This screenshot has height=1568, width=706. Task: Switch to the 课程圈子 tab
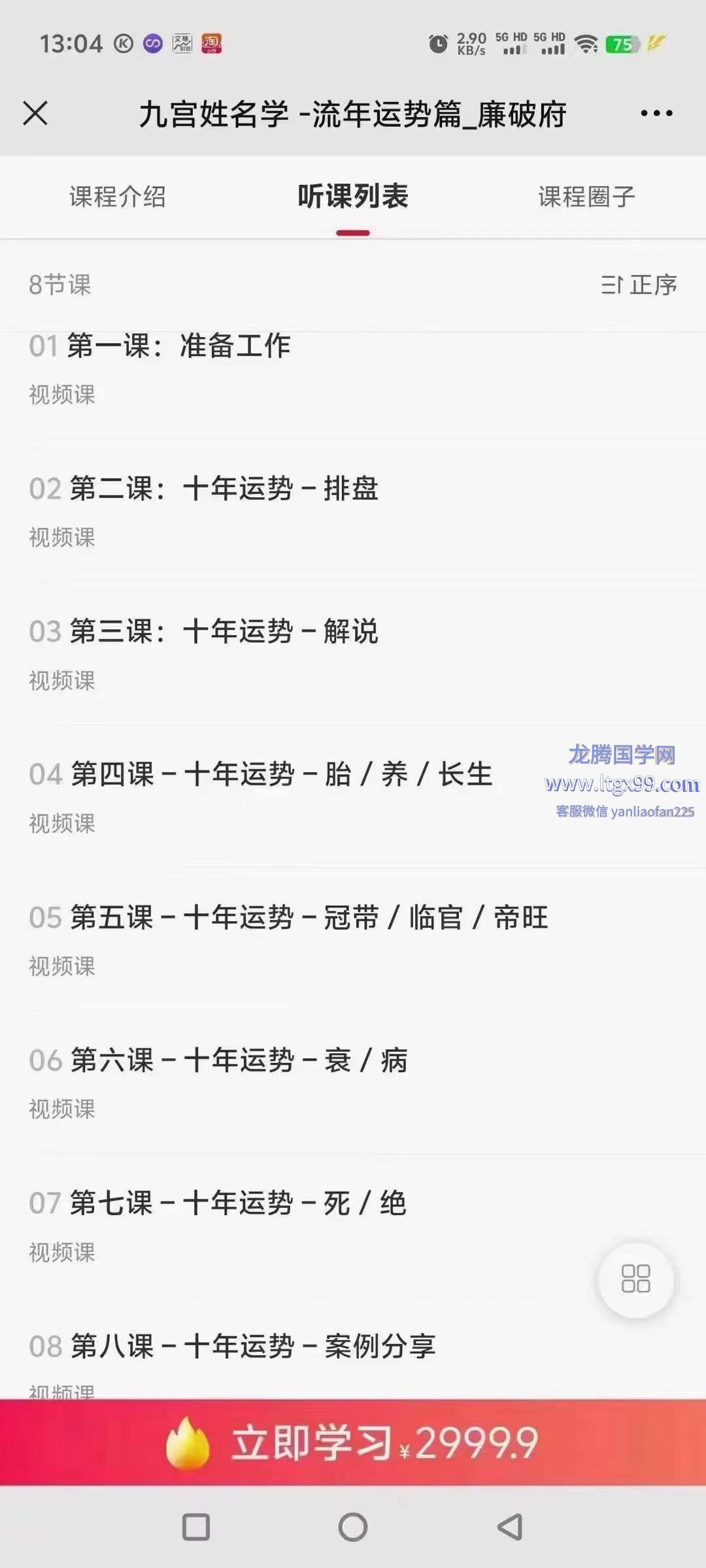(x=586, y=197)
